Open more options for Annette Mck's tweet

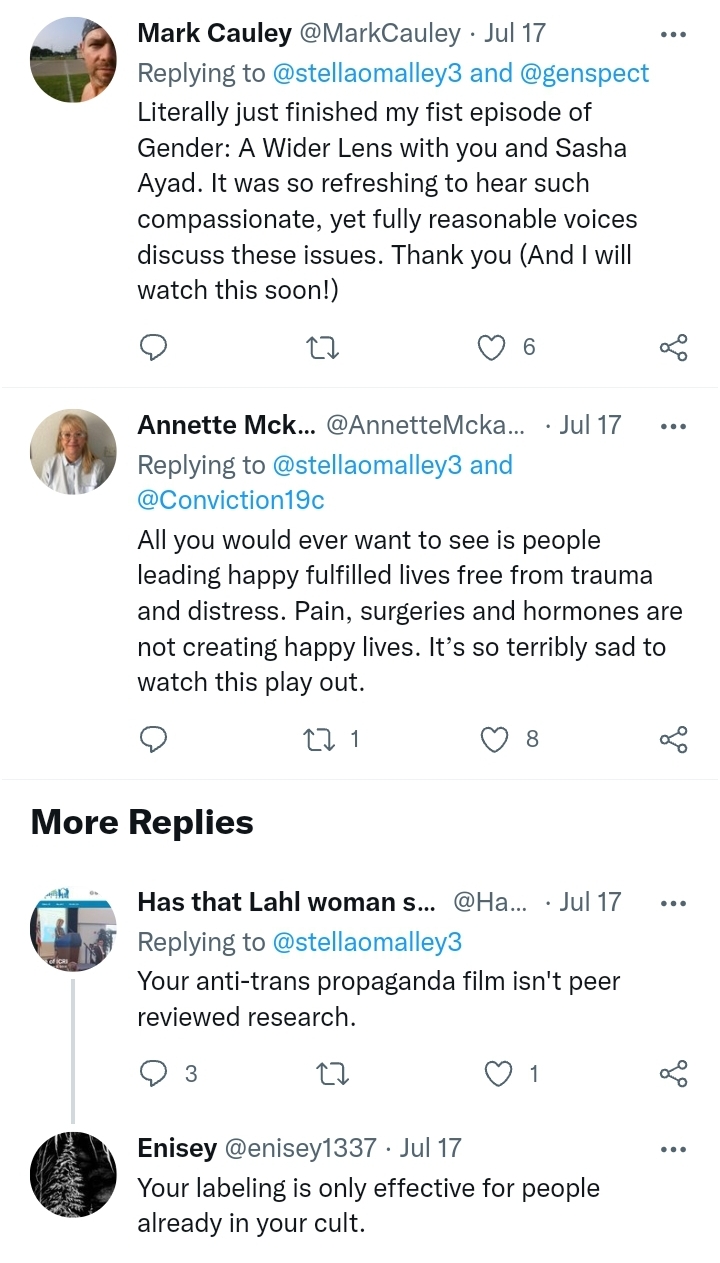pos(673,426)
